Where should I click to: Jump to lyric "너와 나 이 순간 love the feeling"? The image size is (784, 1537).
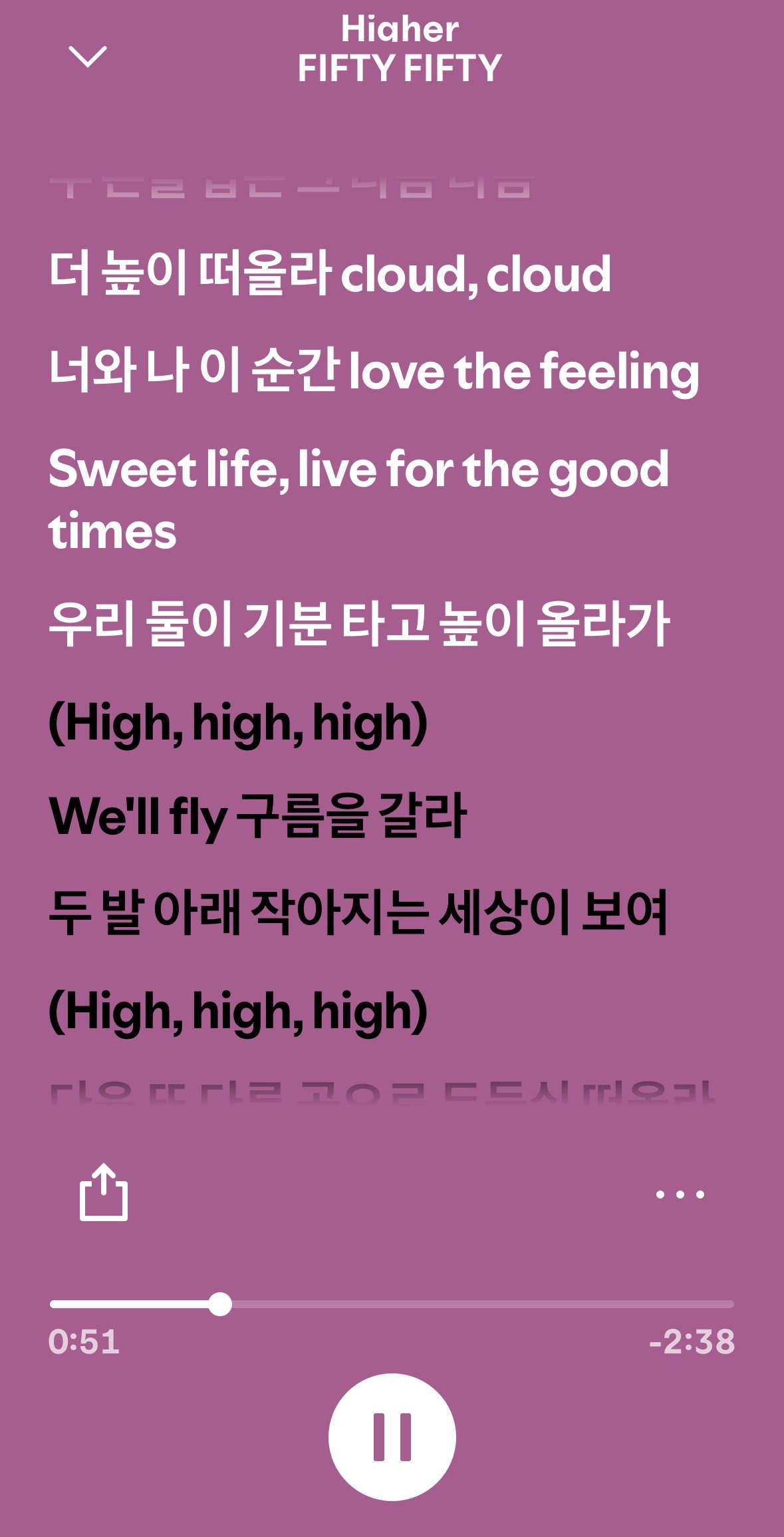(374, 370)
